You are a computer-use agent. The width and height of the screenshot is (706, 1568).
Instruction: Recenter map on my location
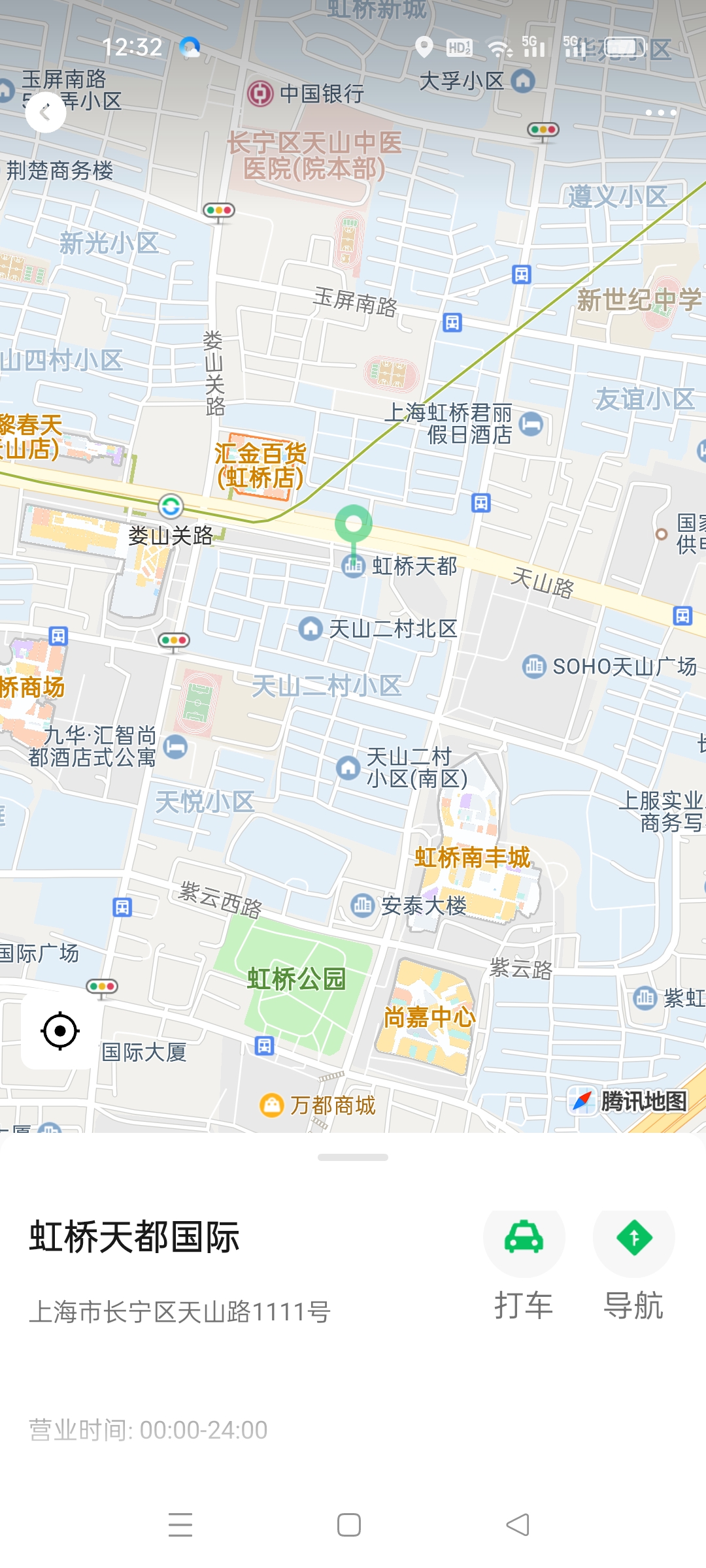[60, 1031]
